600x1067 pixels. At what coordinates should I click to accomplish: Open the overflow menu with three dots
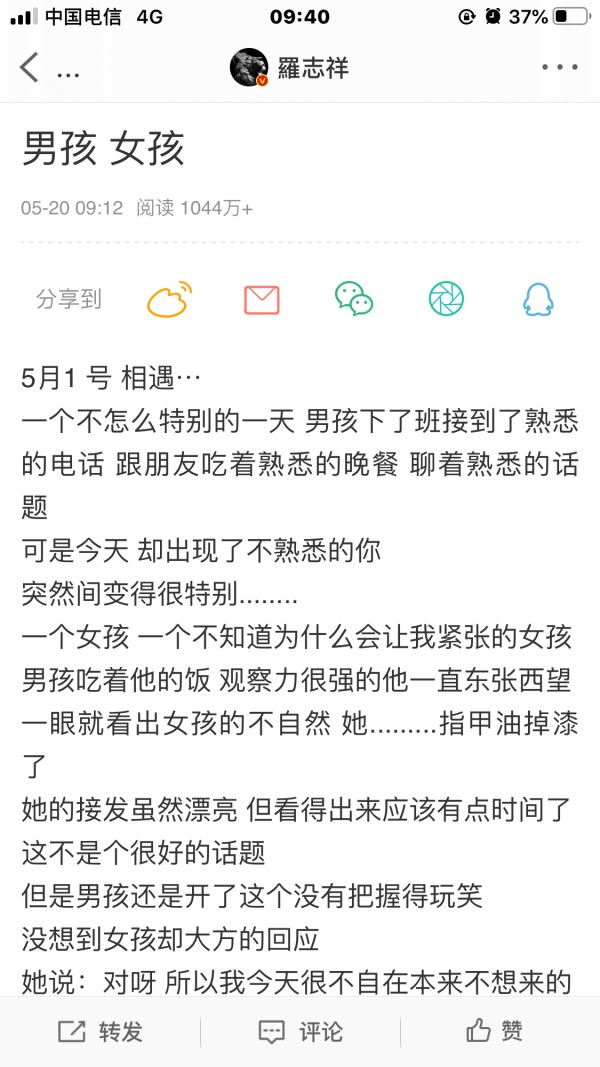(559, 67)
